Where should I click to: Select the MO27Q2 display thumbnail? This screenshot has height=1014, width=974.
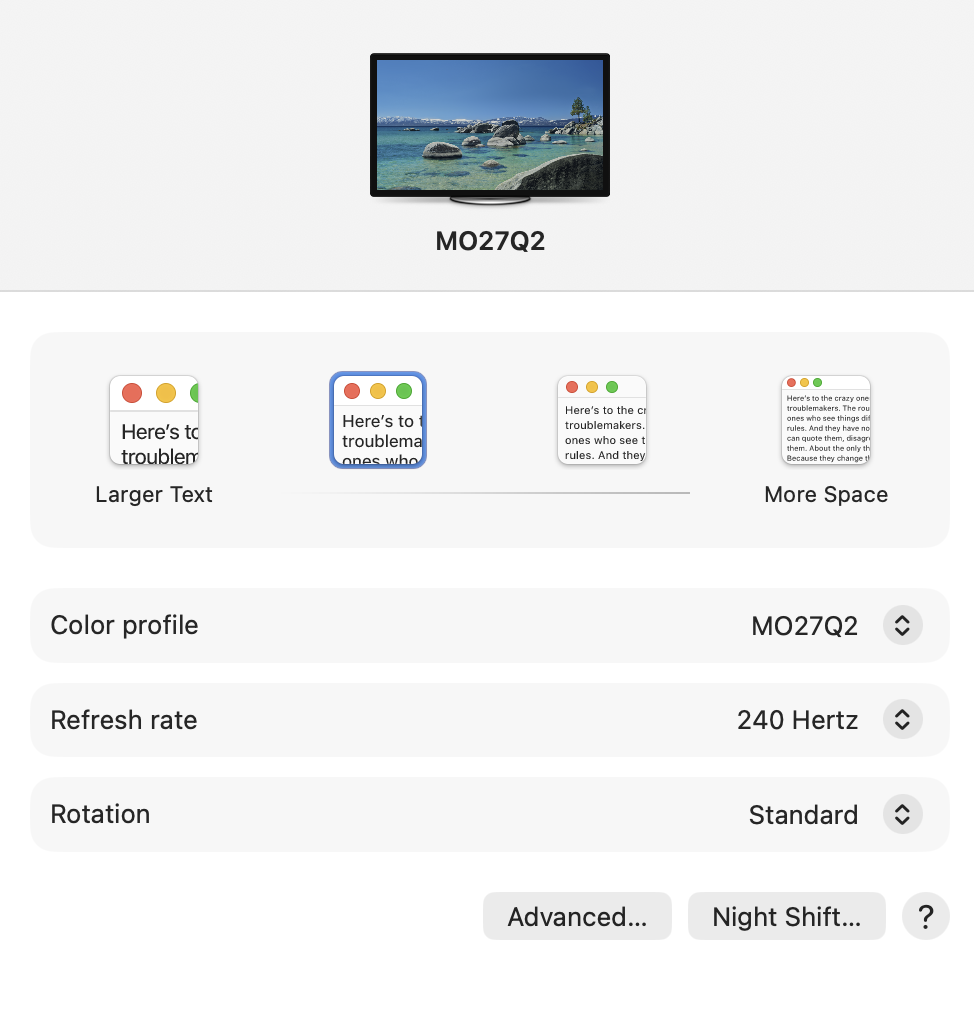pyautogui.click(x=490, y=126)
